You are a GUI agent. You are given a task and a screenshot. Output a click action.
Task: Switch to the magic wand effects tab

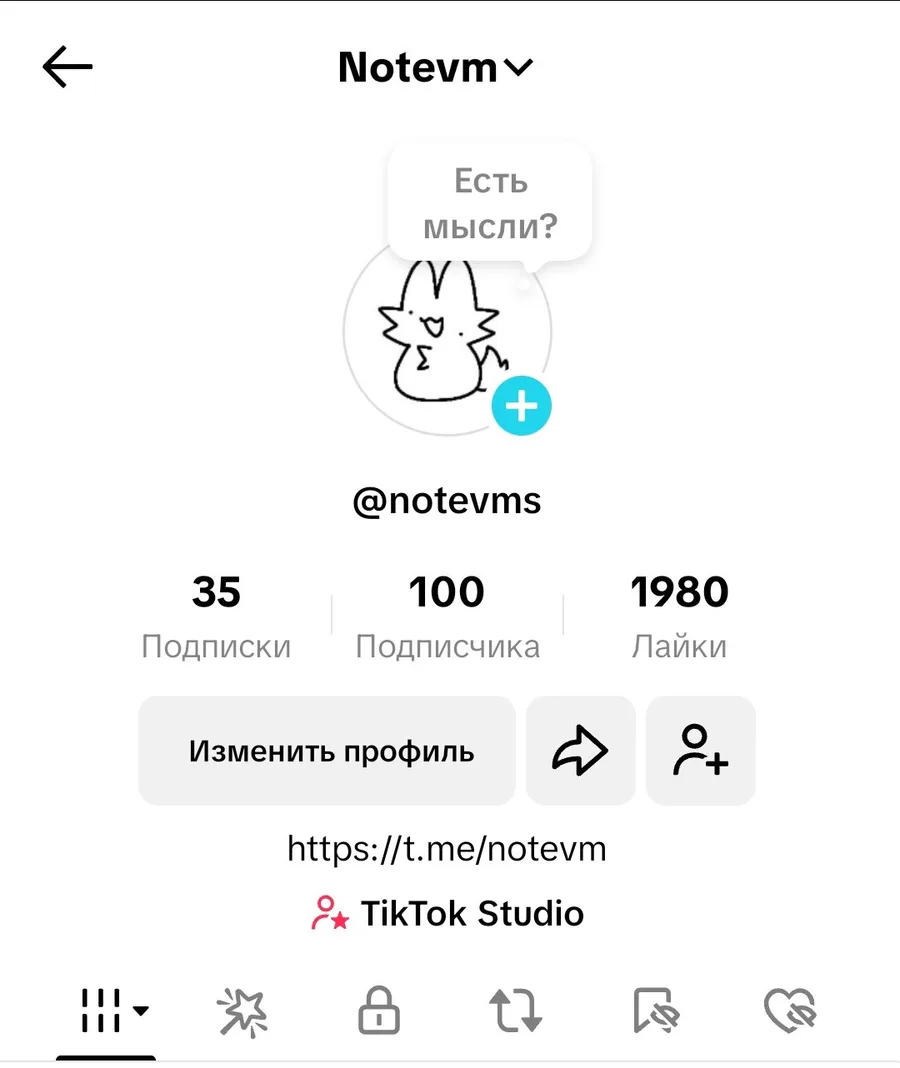(x=243, y=1011)
